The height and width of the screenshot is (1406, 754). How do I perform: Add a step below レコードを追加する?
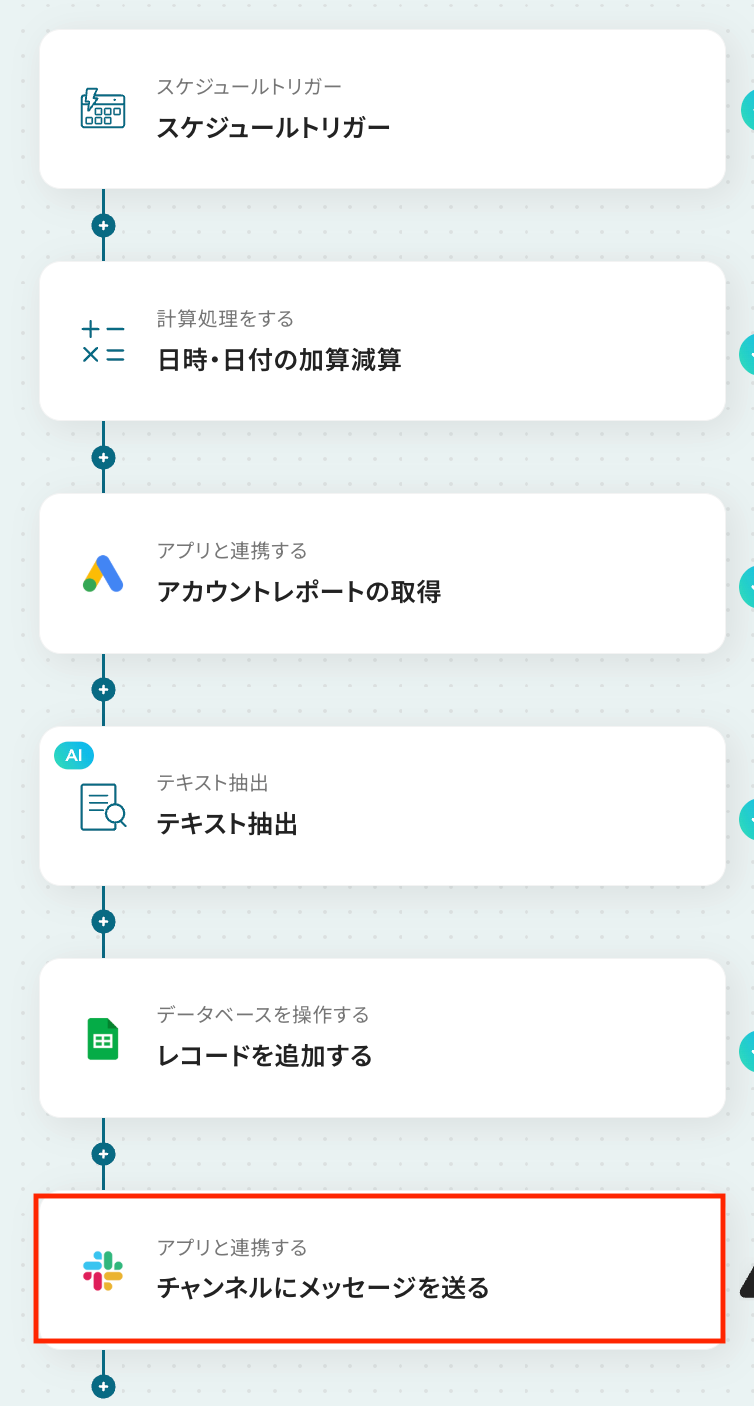(103, 1154)
